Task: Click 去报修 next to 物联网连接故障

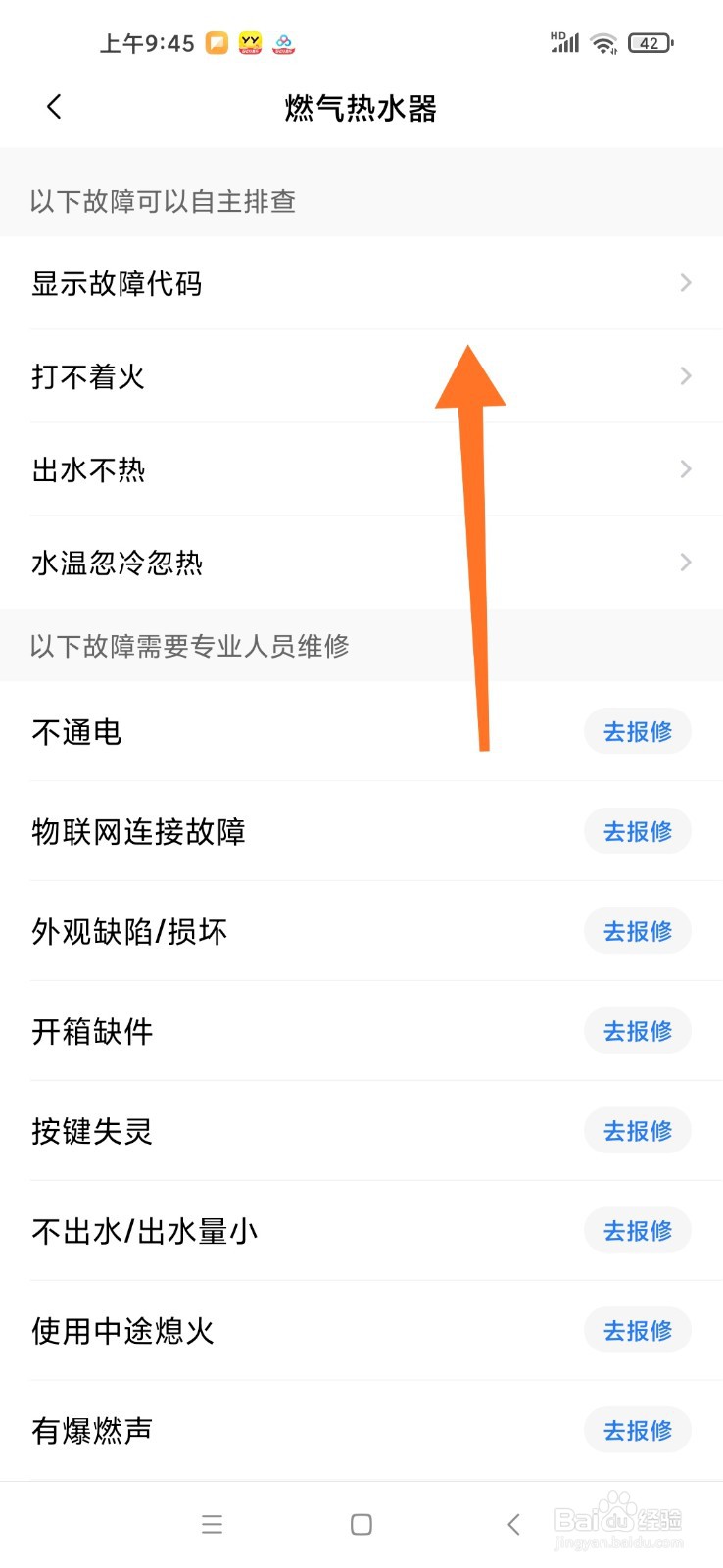Action: pyautogui.click(x=637, y=831)
